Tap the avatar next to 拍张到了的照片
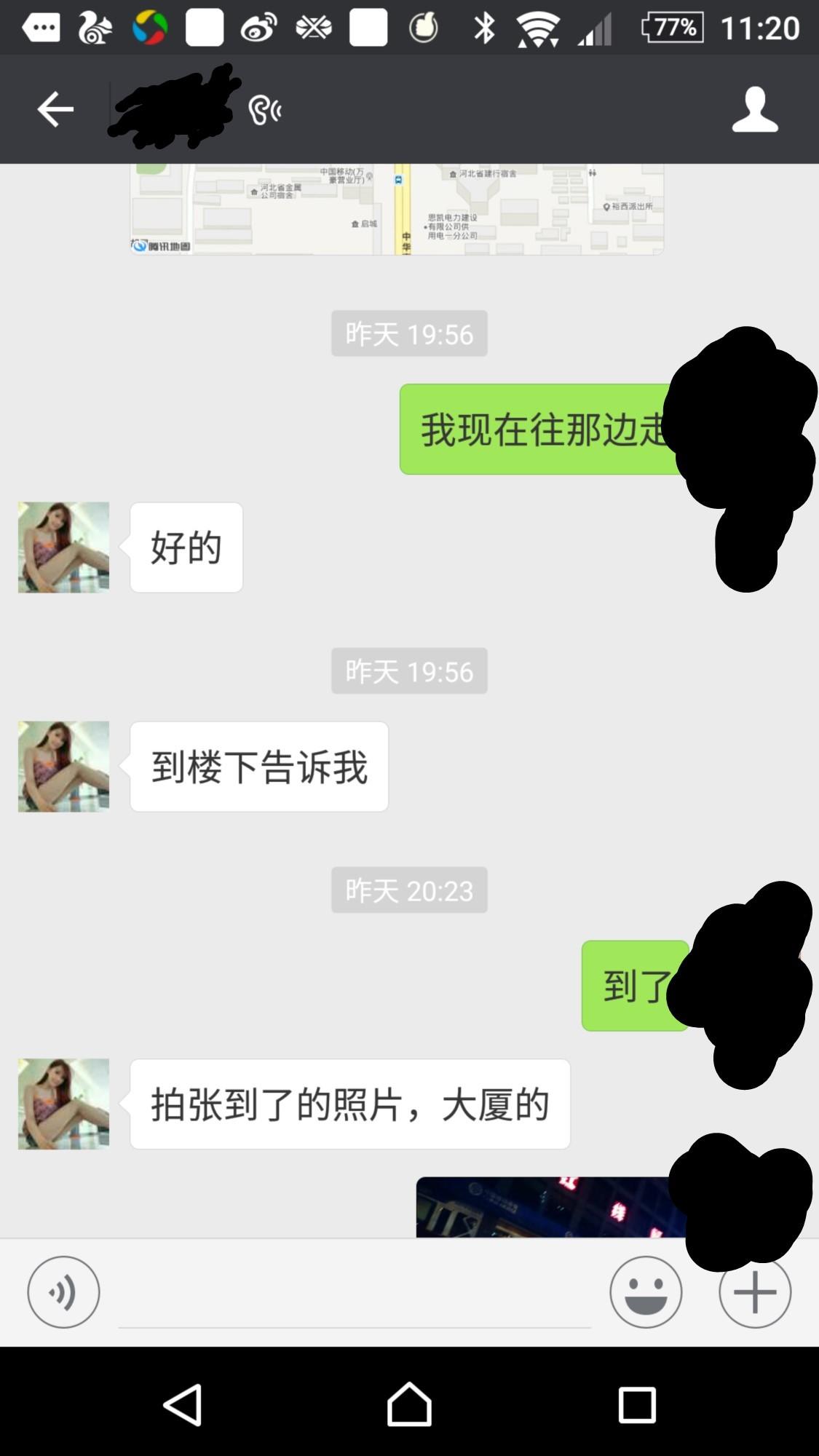The image size is (819, 1456). 63,1104
